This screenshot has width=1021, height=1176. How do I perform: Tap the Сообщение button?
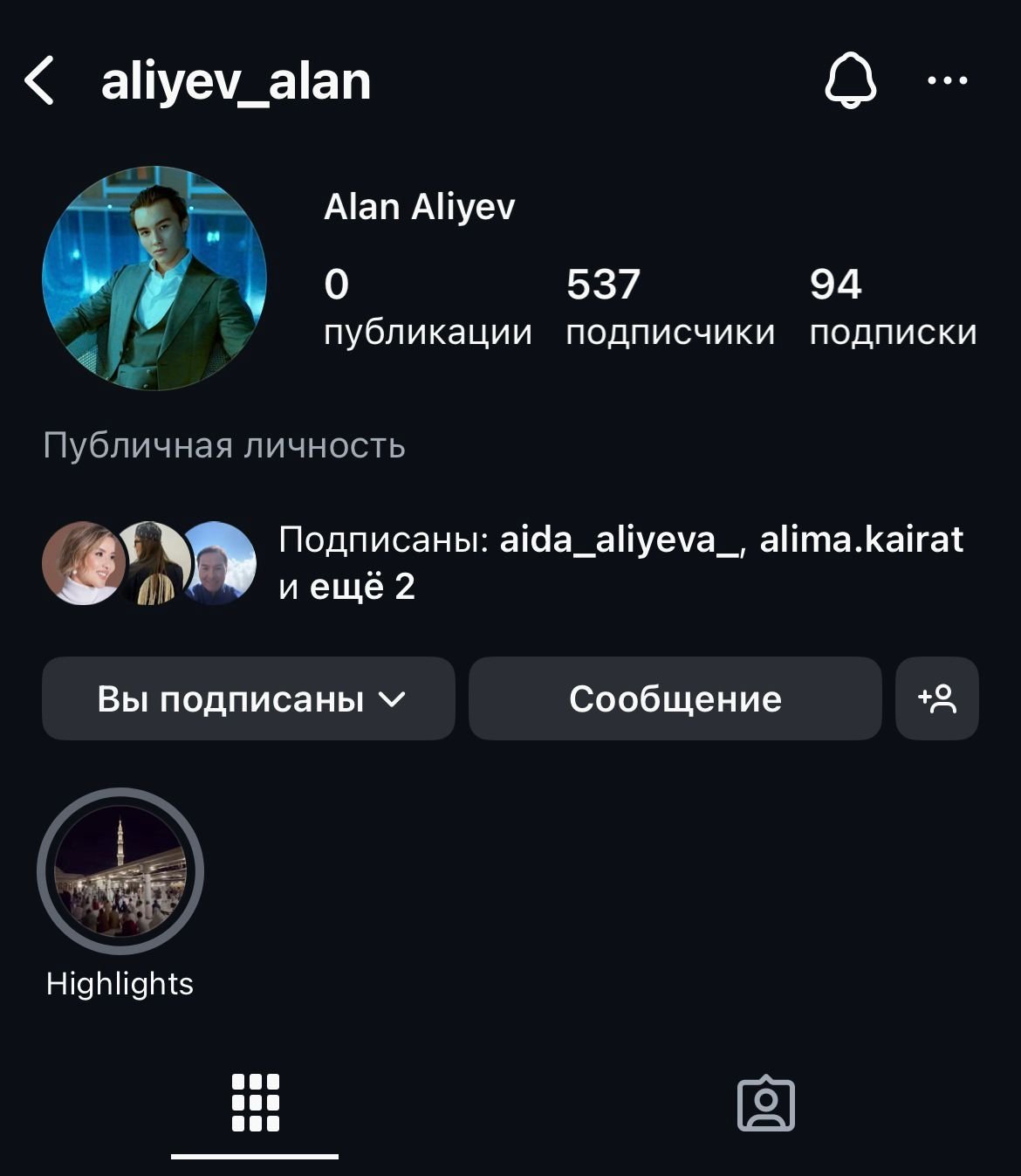[675, 698]
